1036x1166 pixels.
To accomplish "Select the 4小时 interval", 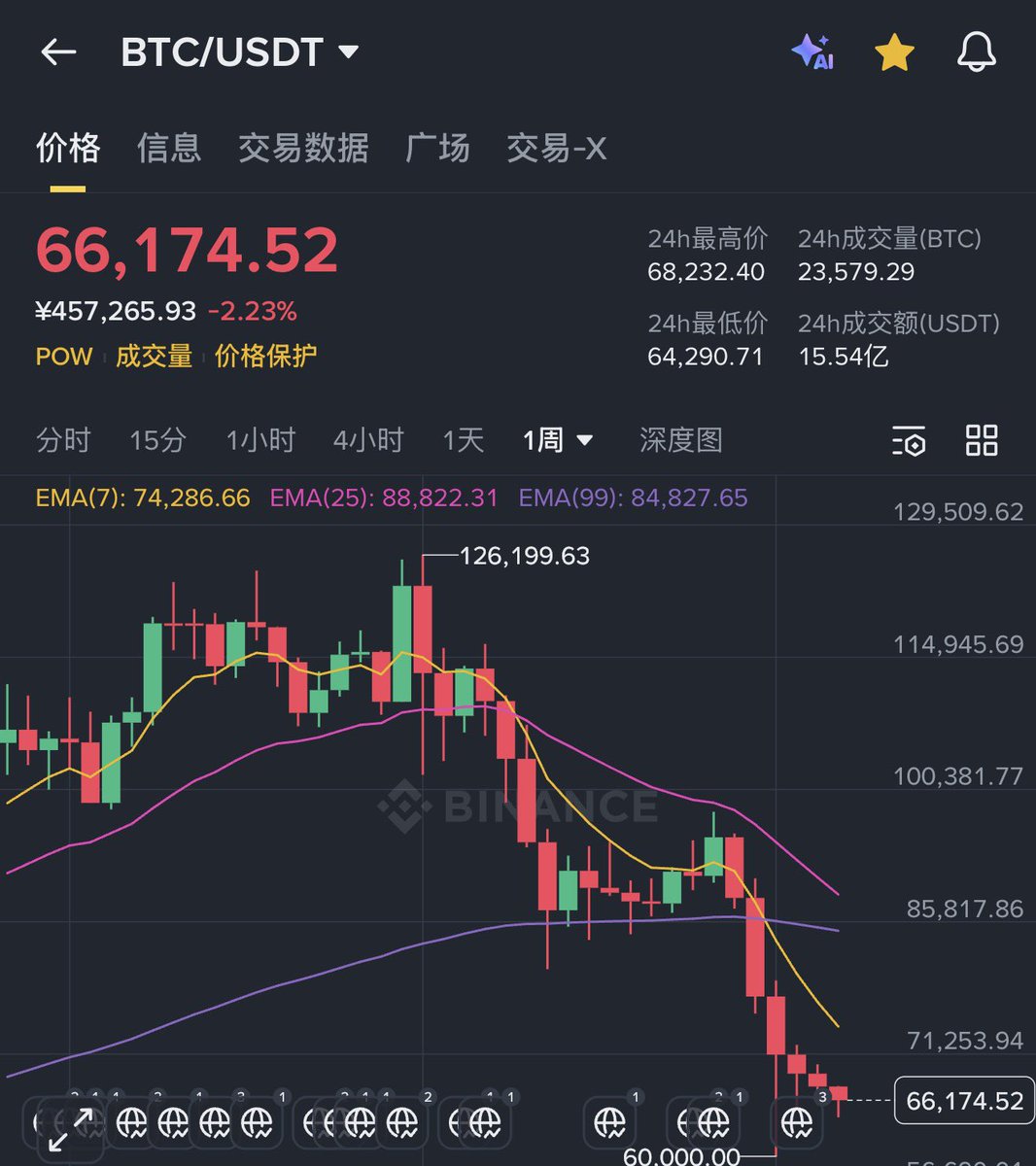I will coord(368,440).
